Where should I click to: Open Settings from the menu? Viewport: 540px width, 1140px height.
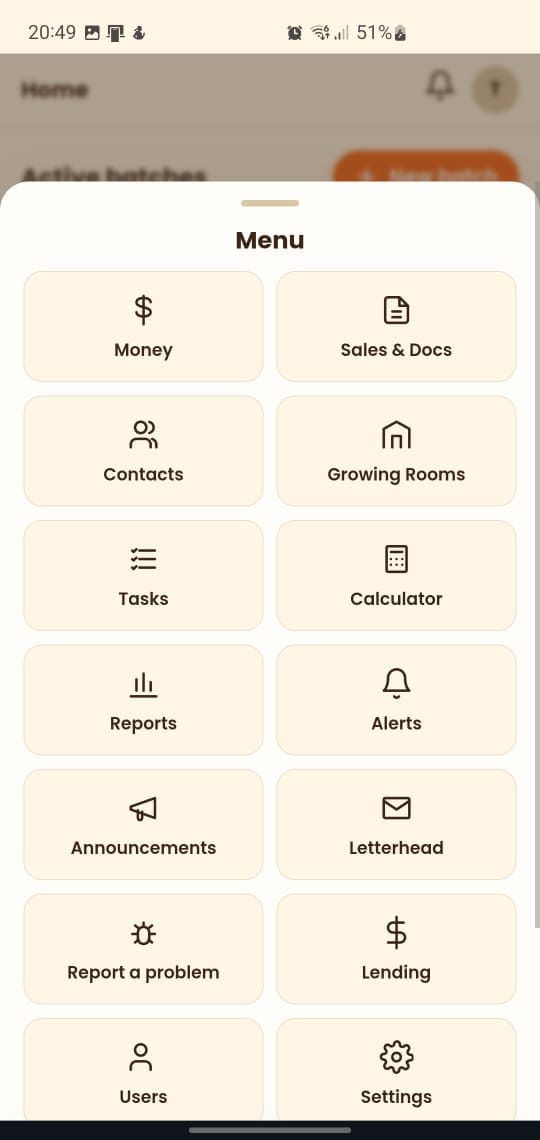coord(396,1069)
